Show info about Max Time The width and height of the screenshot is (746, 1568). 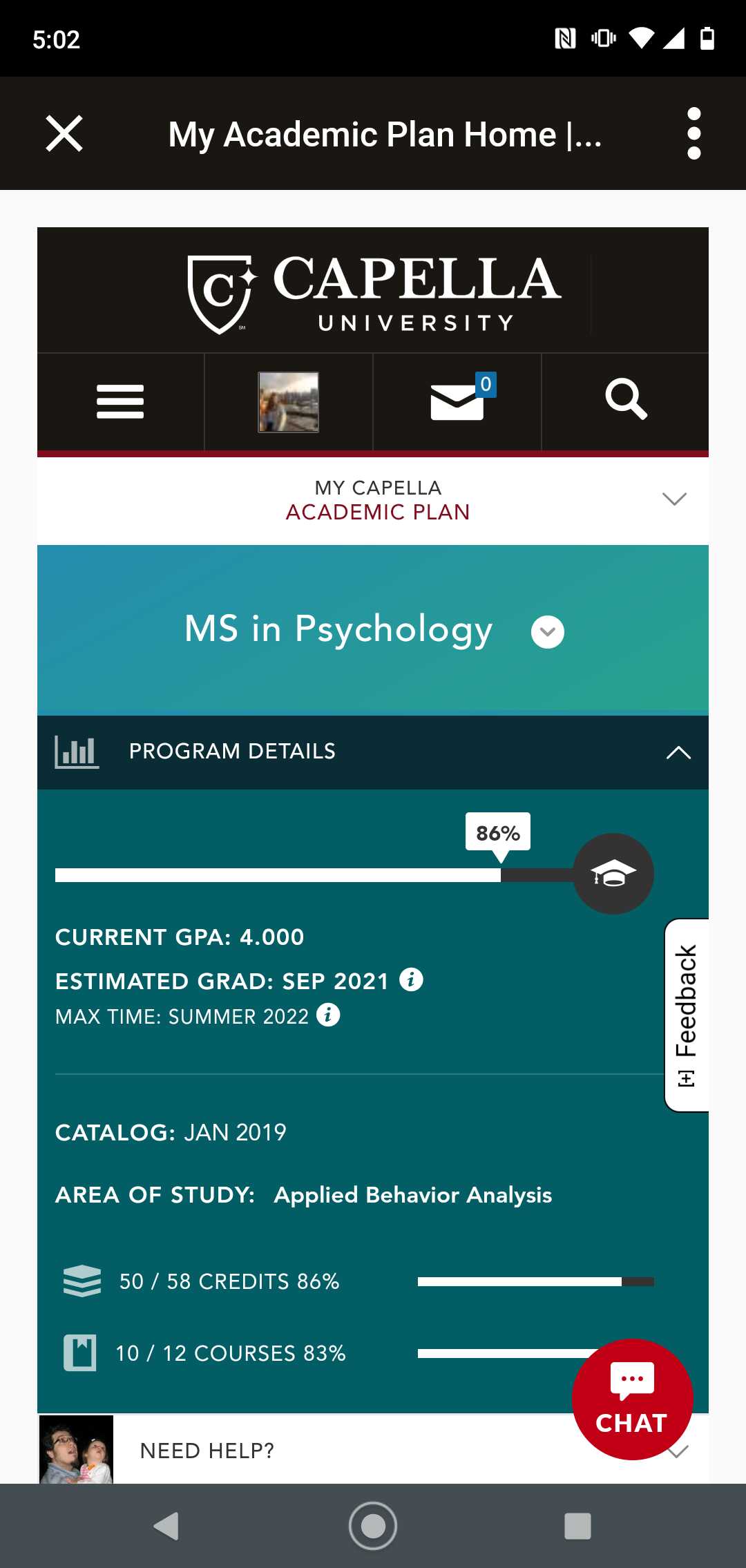click(328, 1015)
